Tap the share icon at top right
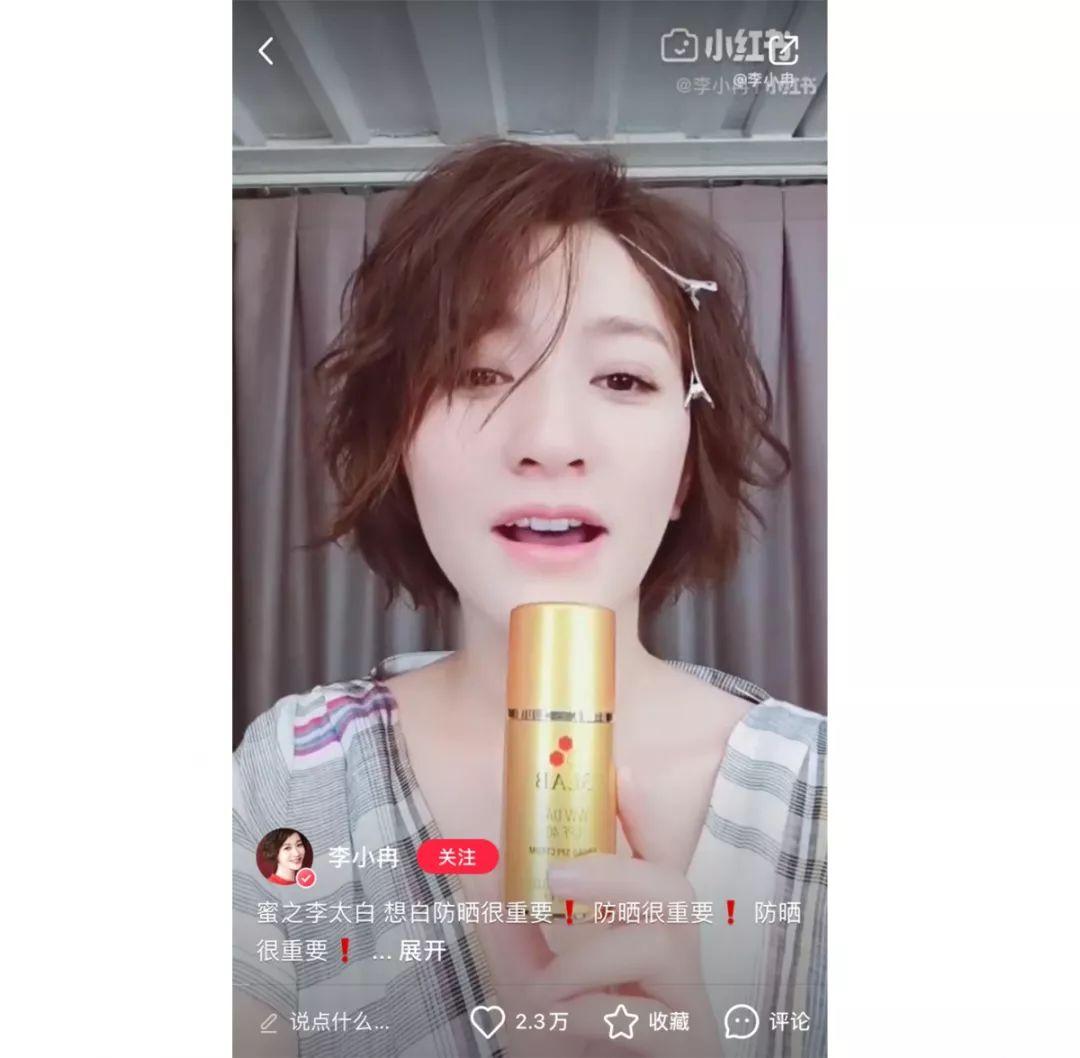The width and height of the screenshot is (1080, 1058). coord(785,48)
